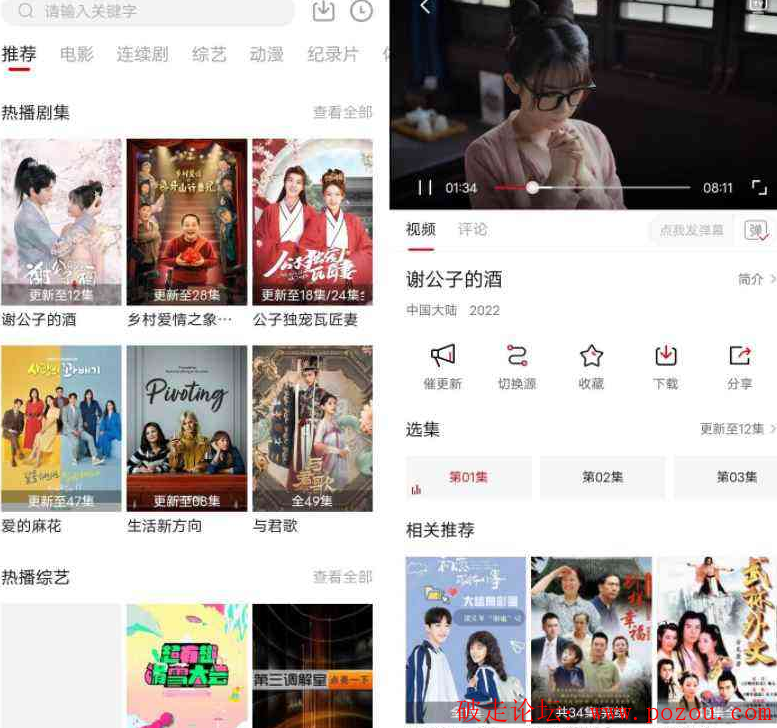
Task: Open the 公子独宠瓦匠妻 poster
Action: [312, 222]
